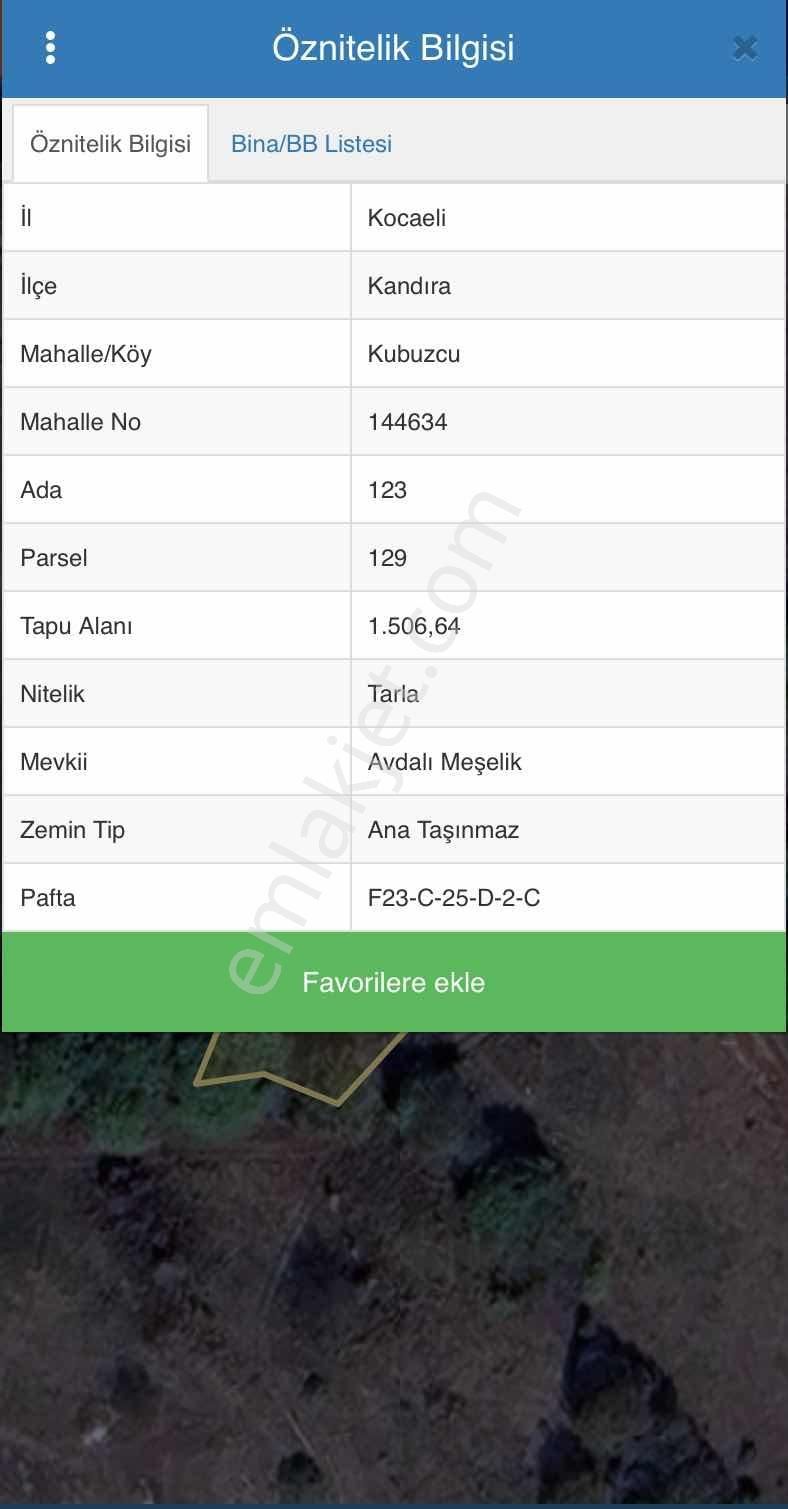This screenshot has width=788, height=1509.
Task: Click the Tapu Alanı value 1.506,64
Action: coord(414,625)
